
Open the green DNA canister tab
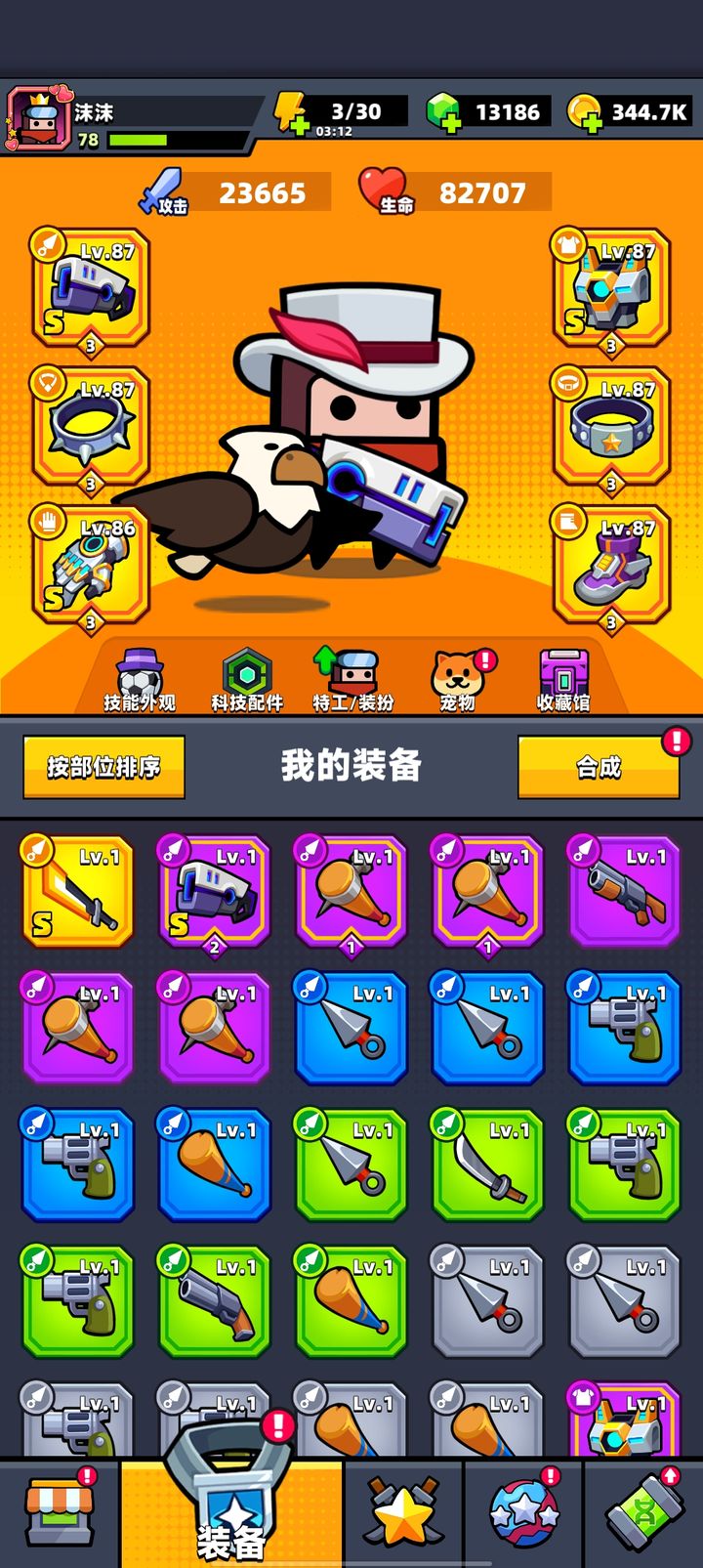coord(643,1512)
